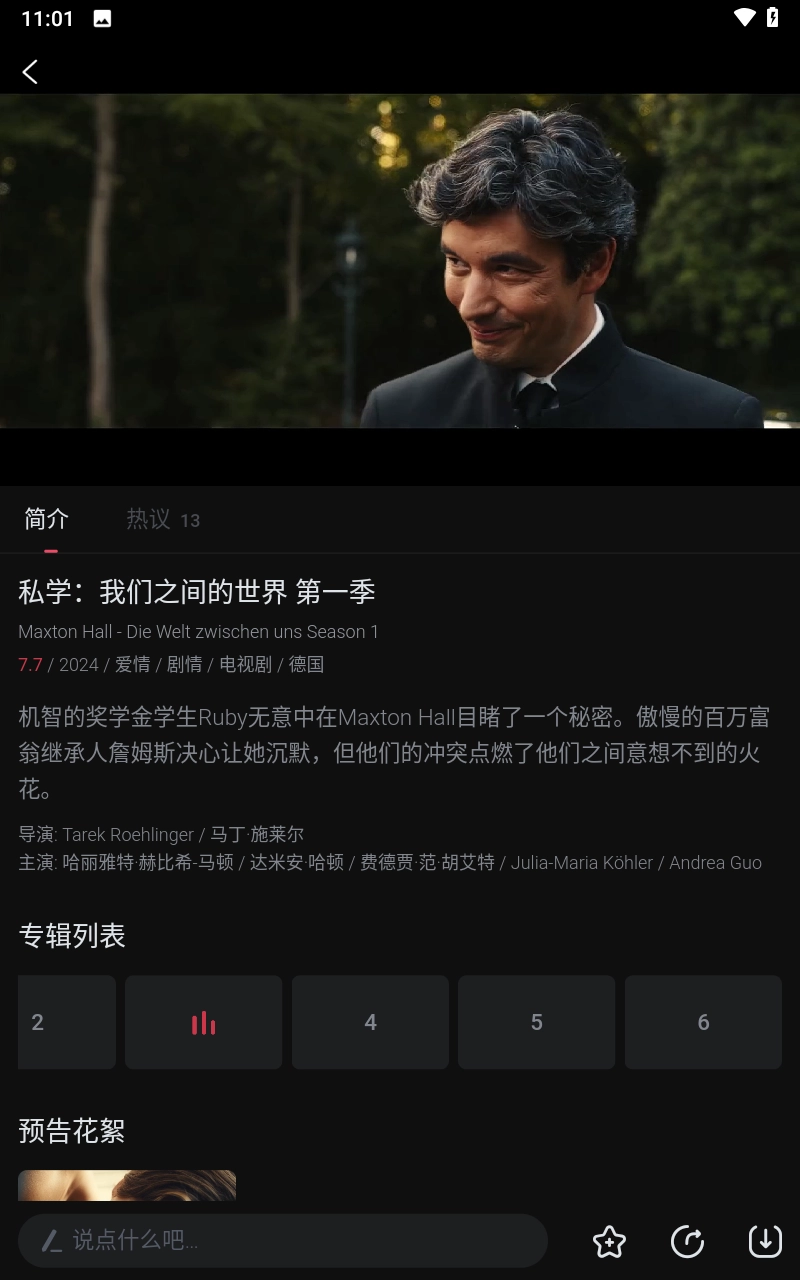Open episode 4 to play it
The height and width of the screenshot is (1280, 800).
[x=370, y=1022]
